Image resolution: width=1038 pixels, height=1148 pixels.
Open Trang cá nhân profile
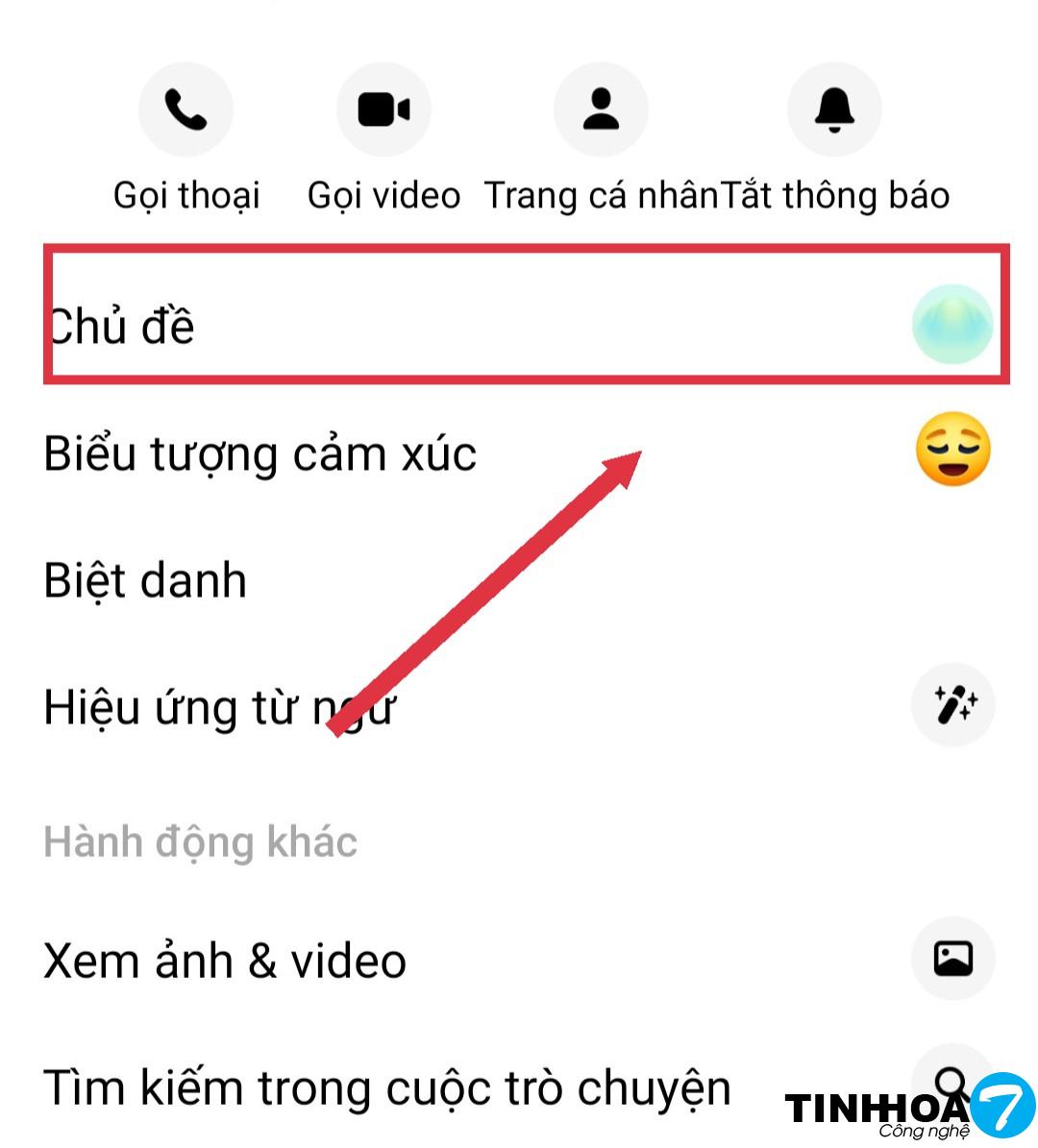pyautogui.click(x=601, y=110)
